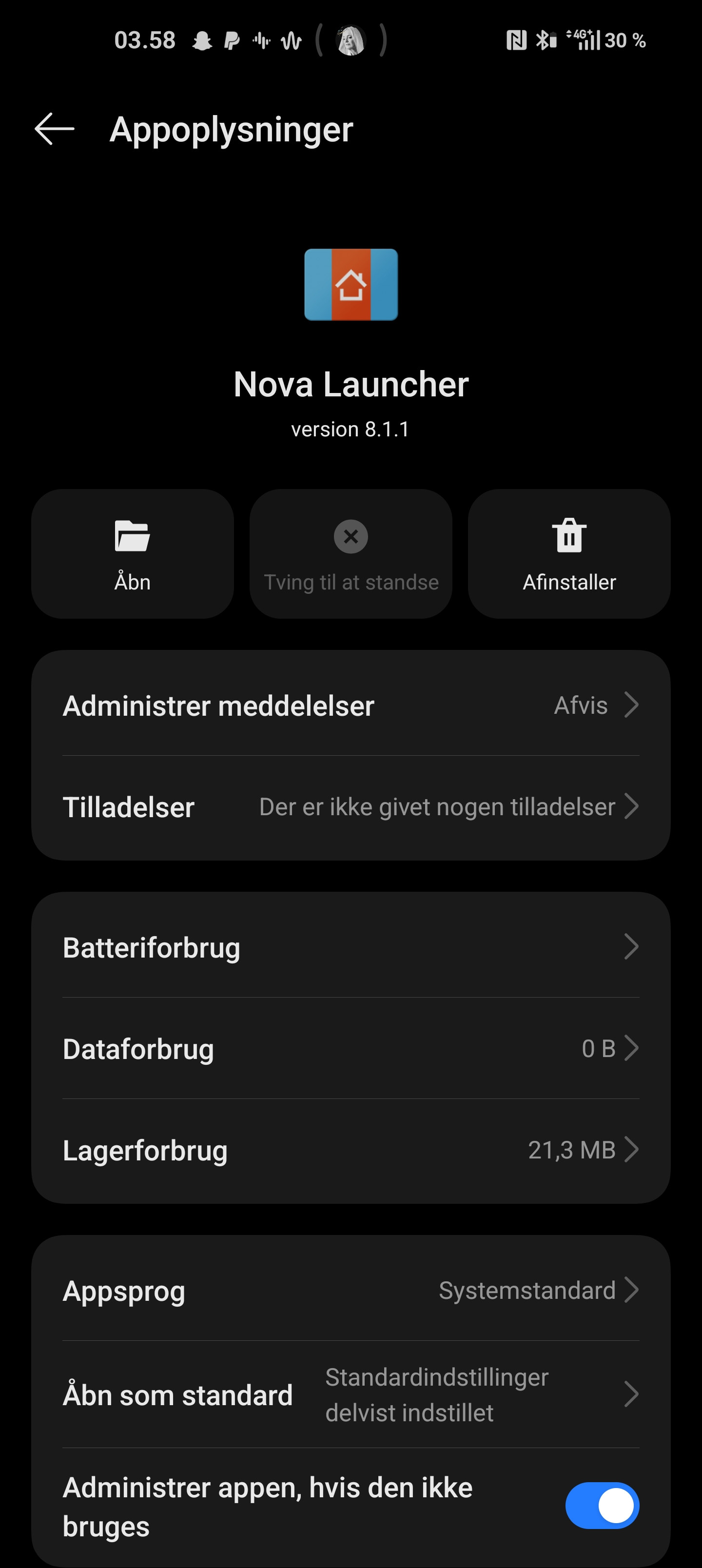Disable Administrer appen, hvis den ikke bruges
This screenshot has width=702, height=1568.
click(602, 1505)
